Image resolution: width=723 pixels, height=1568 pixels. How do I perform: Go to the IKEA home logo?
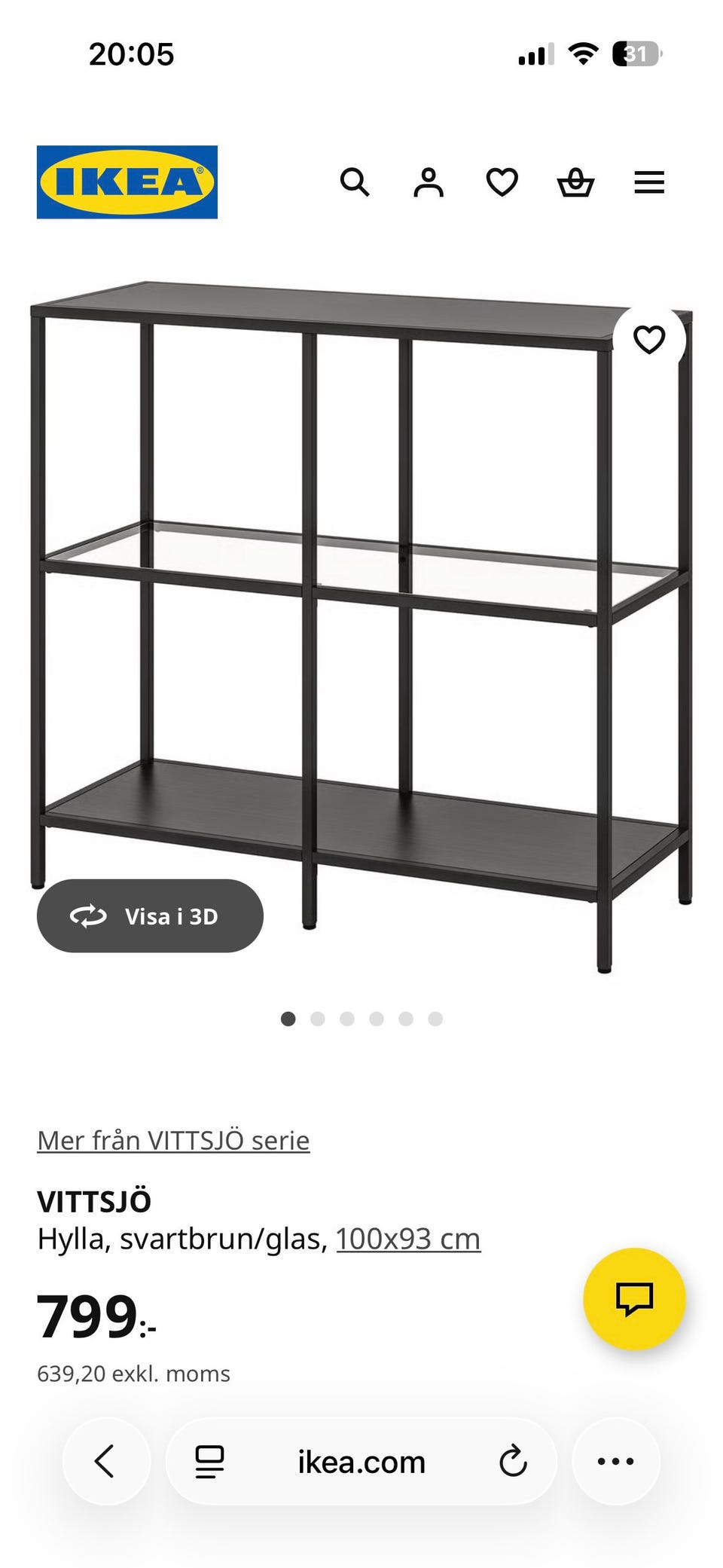(x=127, y=182)
